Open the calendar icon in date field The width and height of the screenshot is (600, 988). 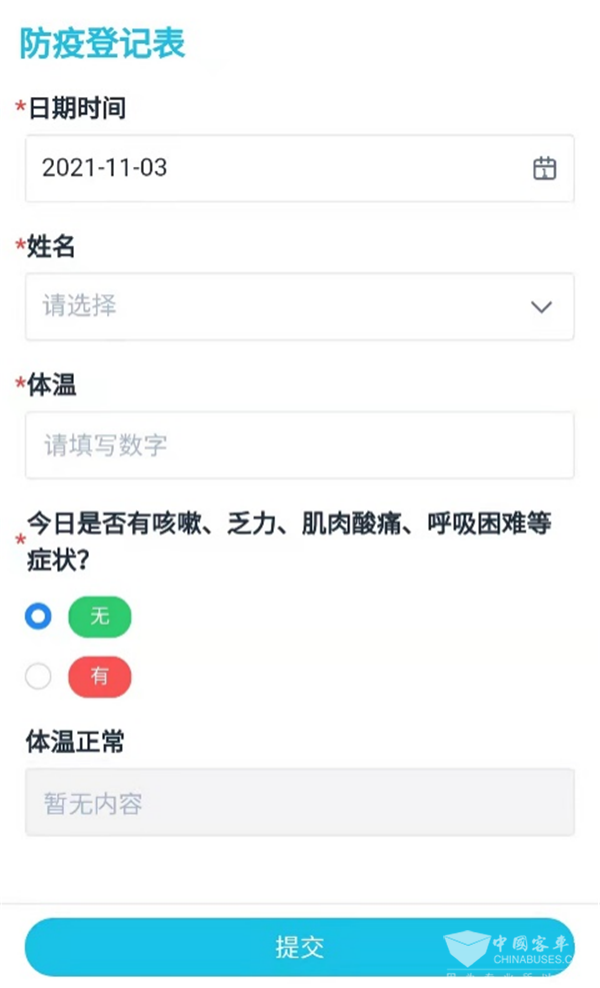point(544,168)
